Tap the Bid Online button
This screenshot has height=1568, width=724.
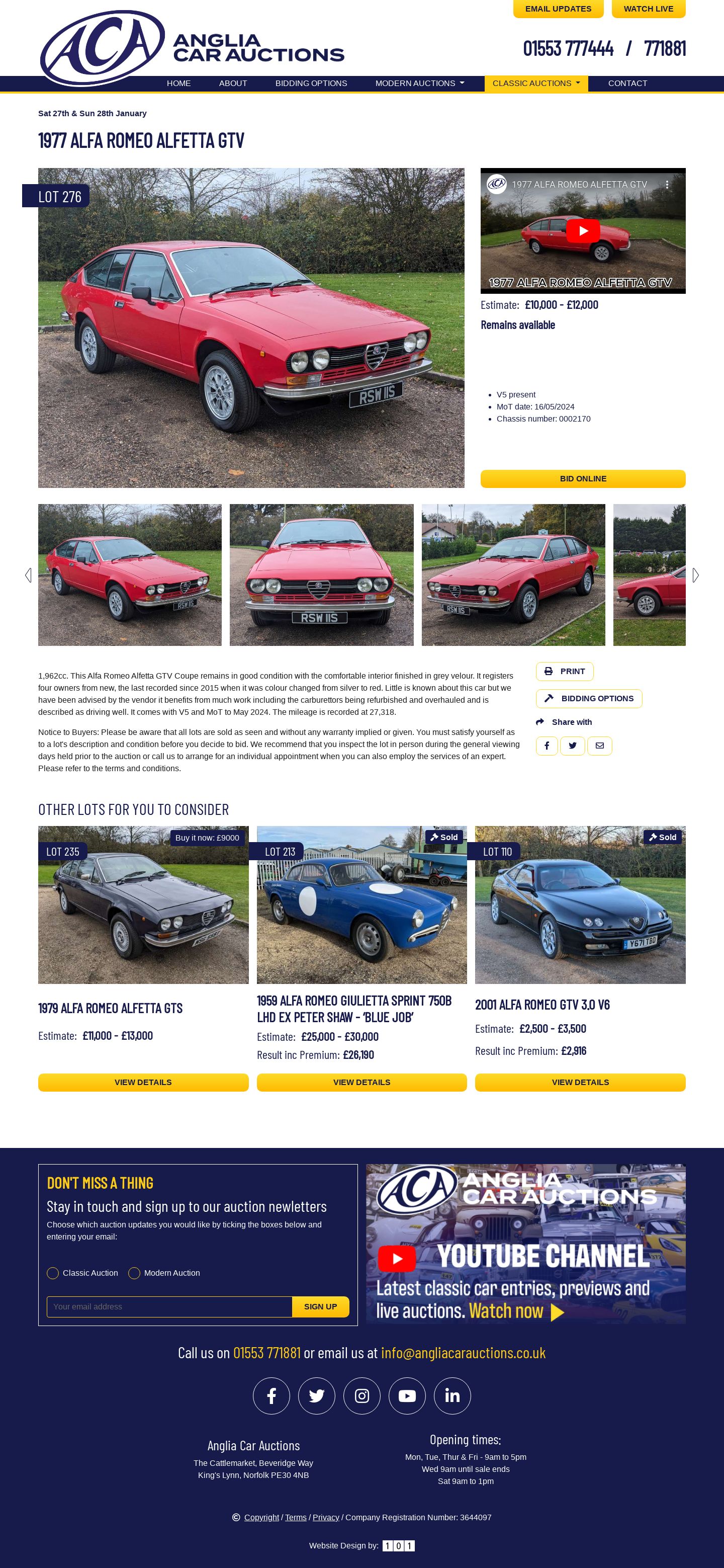582,478
